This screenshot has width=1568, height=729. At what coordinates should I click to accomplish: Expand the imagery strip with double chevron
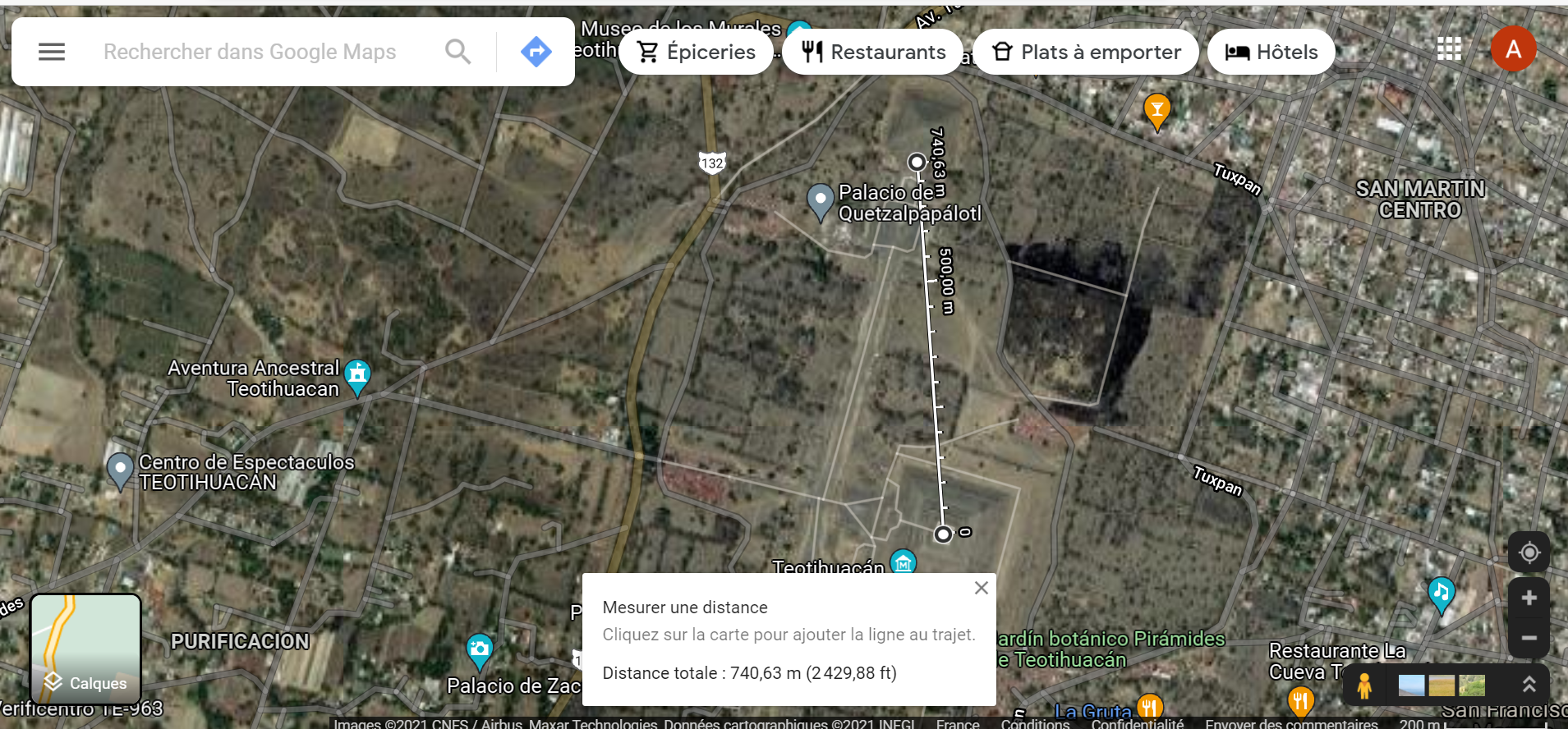pos(1529,684)
